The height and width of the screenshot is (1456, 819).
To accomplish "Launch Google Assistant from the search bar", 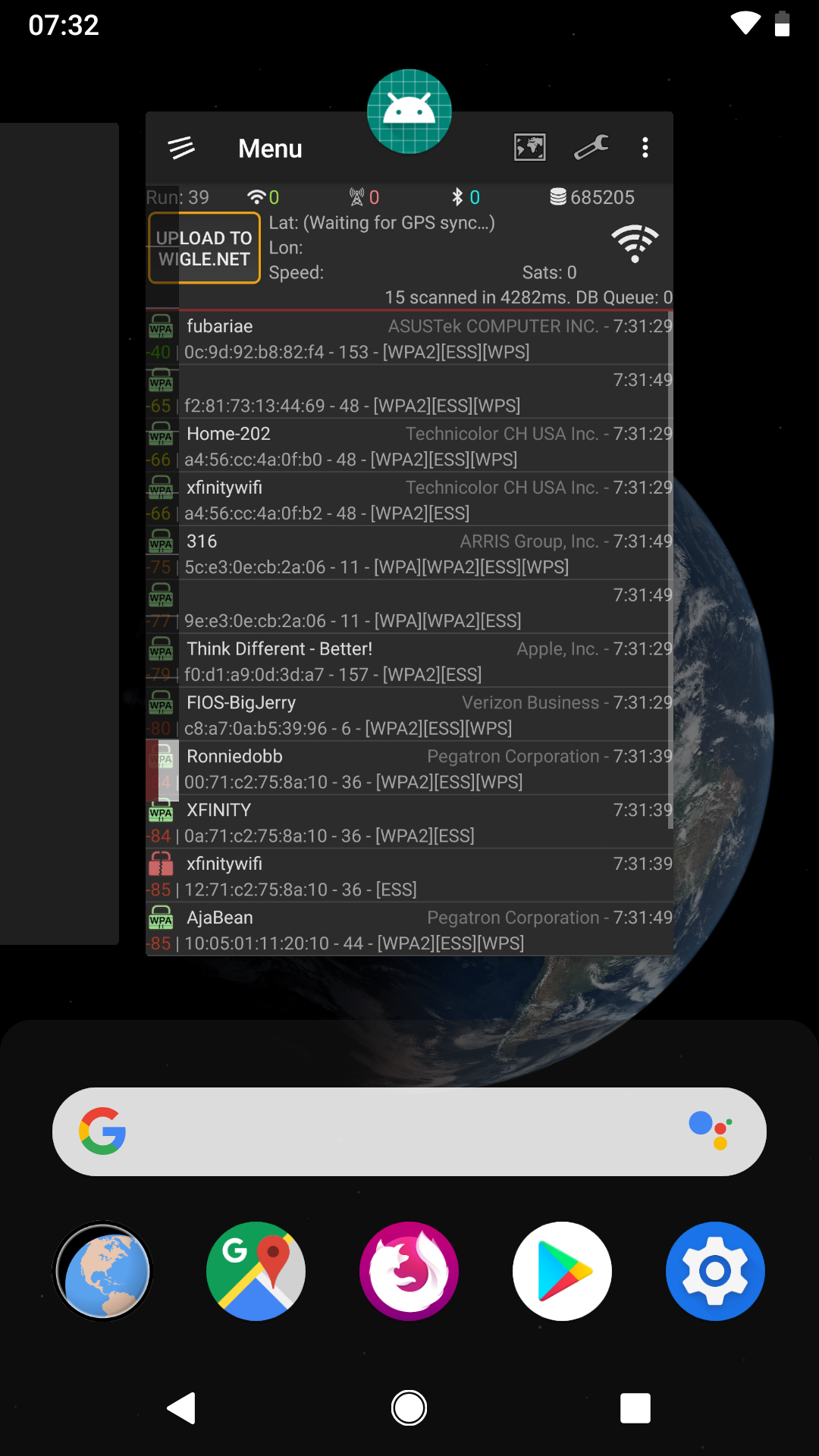I will pyautogui.click(x=711, y=1131).
